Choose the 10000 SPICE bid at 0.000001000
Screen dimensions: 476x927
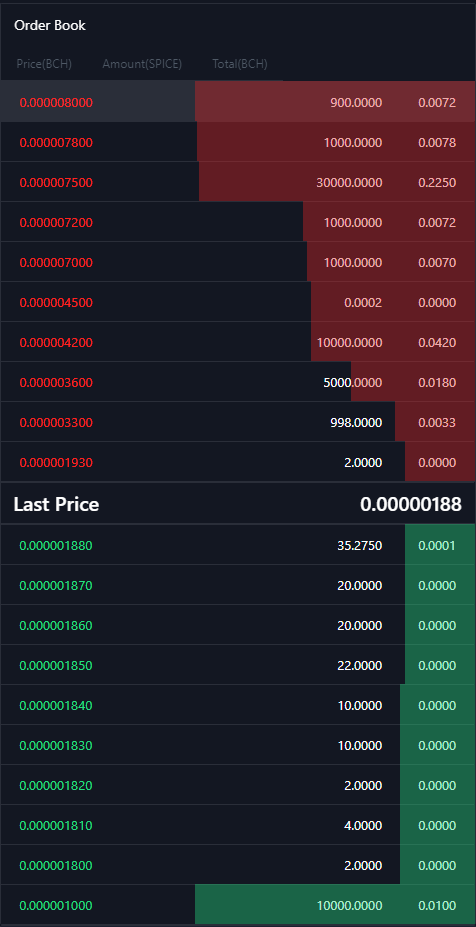coord(238,905)
